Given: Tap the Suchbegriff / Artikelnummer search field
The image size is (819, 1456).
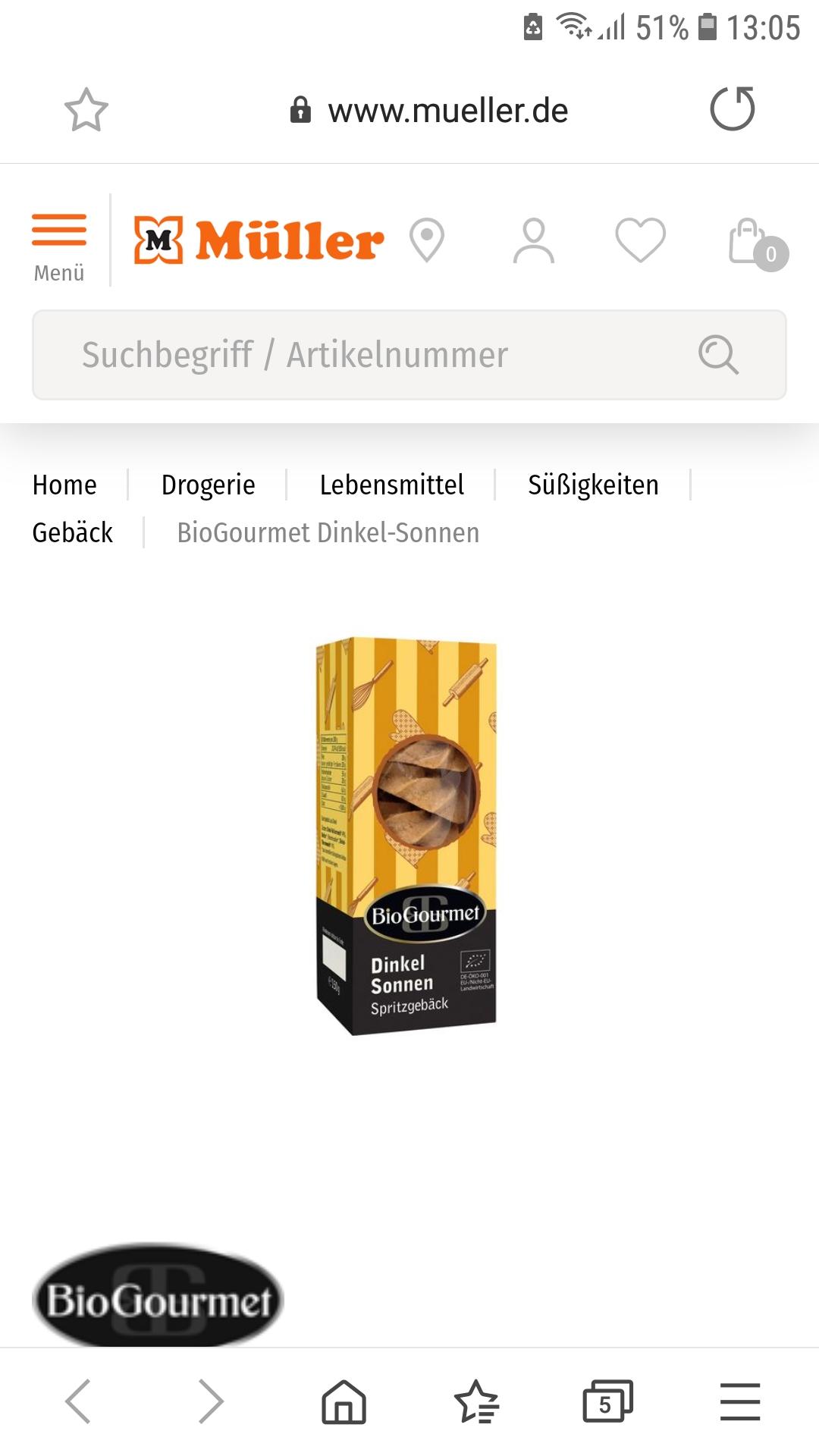Looking at the screenshot, I should point(409,355).
